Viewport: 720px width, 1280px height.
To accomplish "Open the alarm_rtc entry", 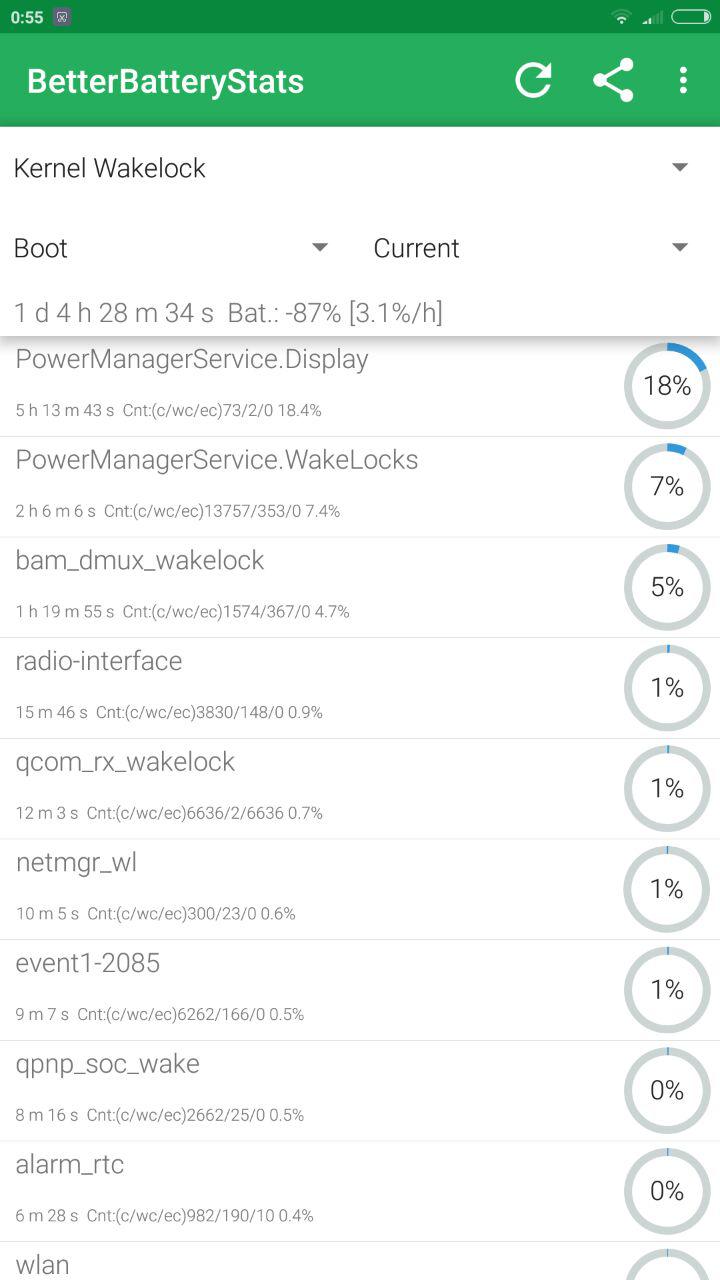I will [360, 1192].
